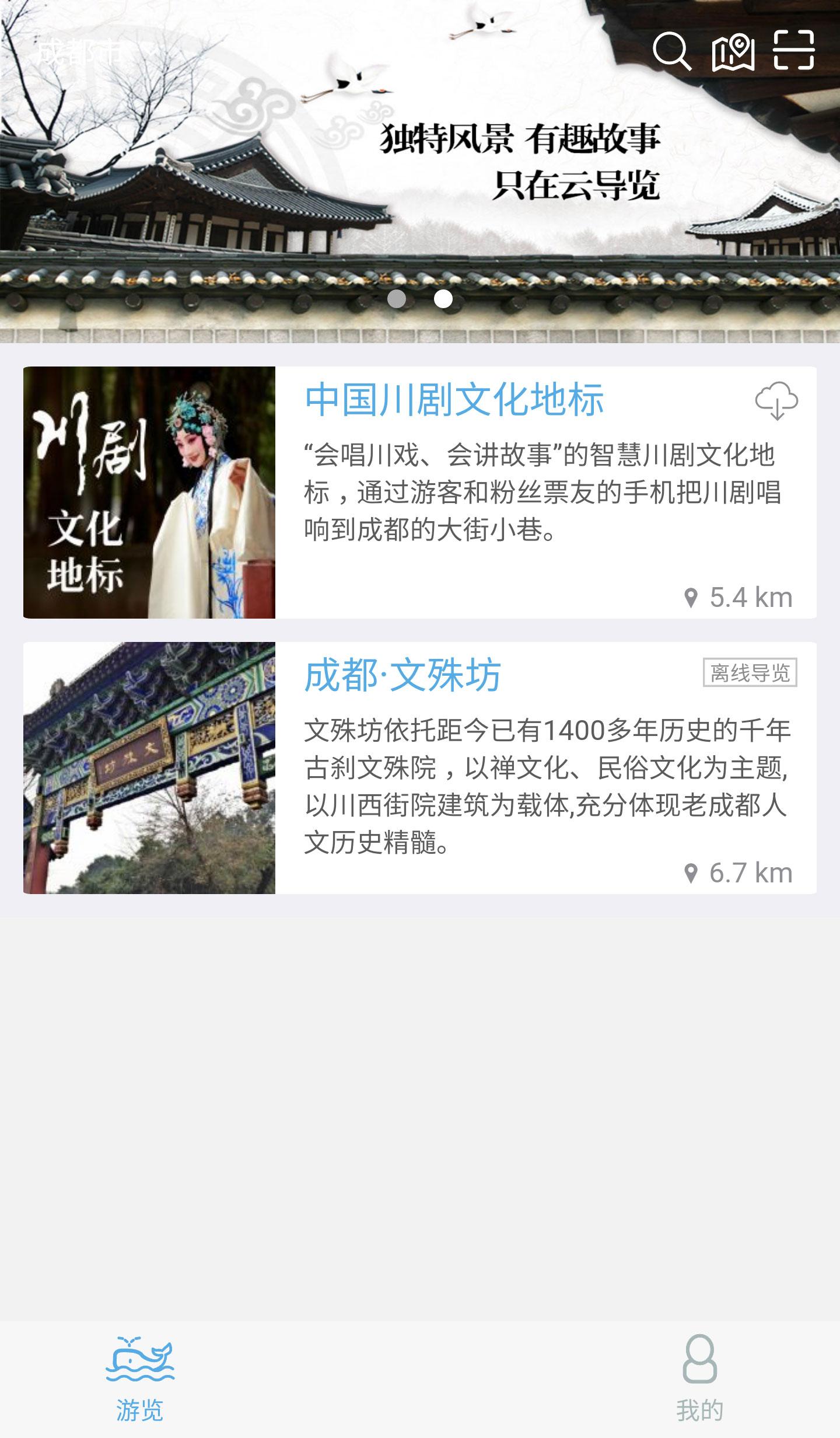Open the scan code icon
Screen dimensions: 840x1438
click(794, 50)
